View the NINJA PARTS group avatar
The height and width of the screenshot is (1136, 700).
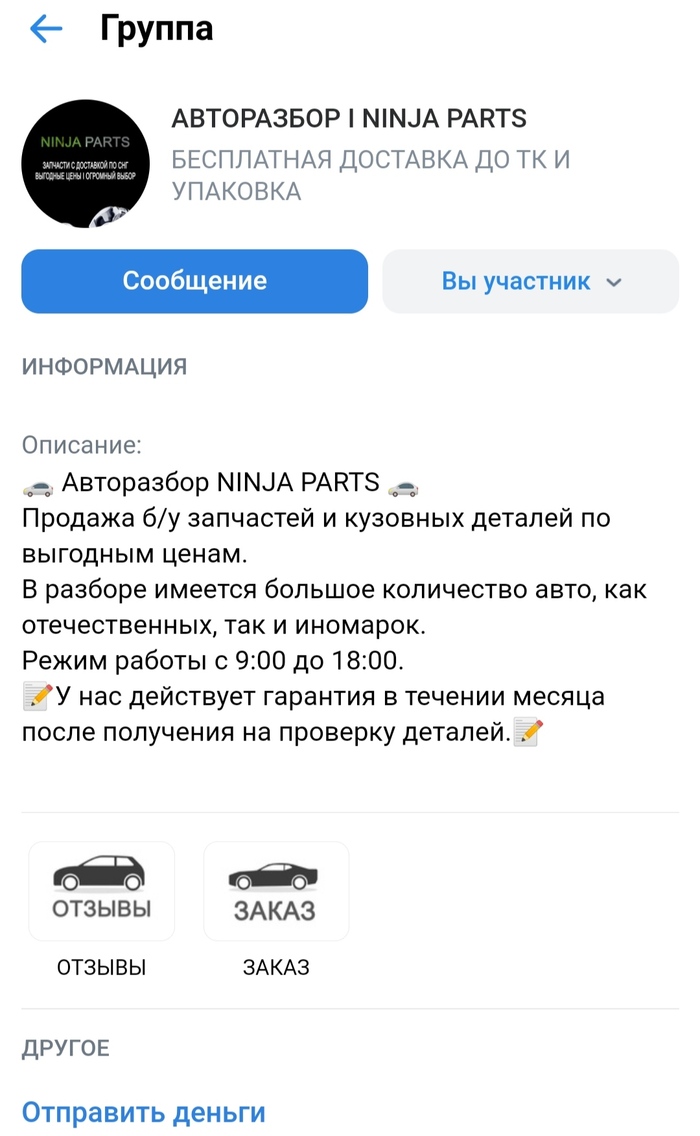coord(86,165)
